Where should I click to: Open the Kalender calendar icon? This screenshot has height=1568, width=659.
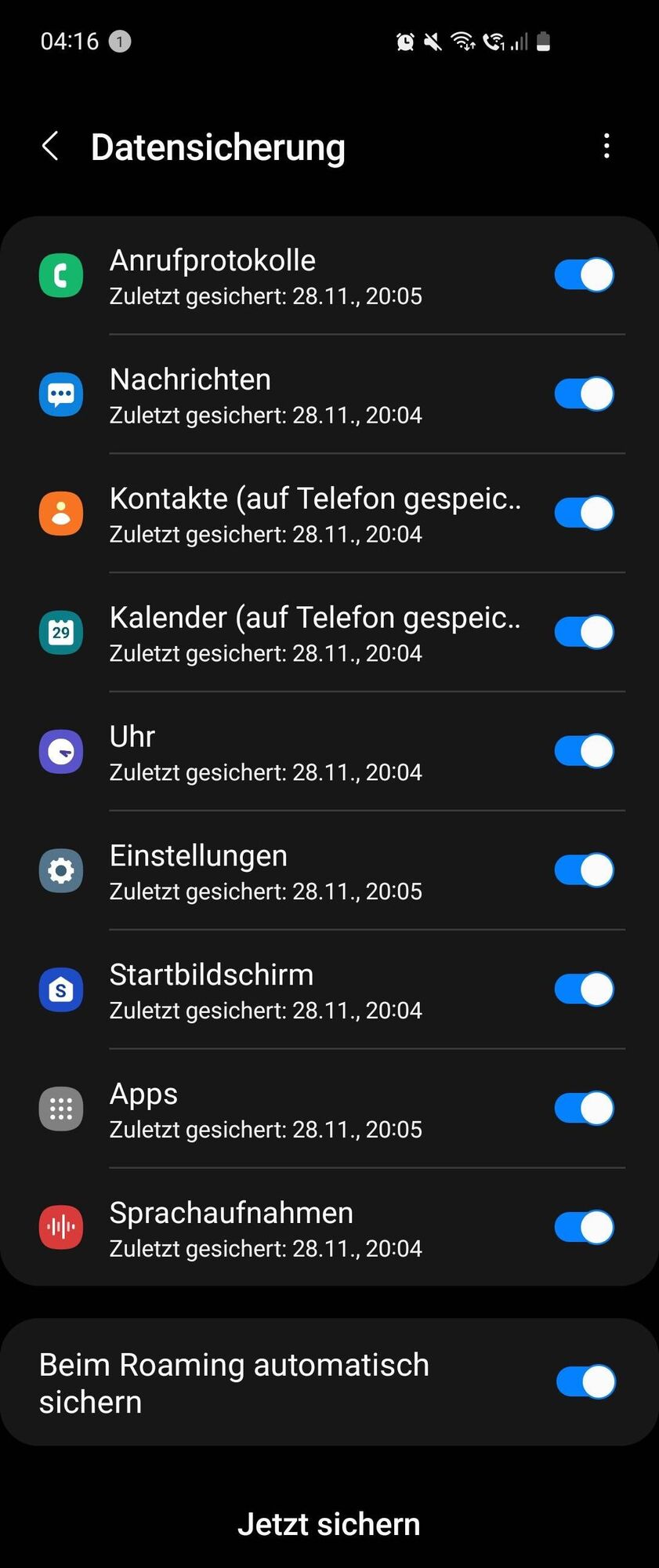60,632
